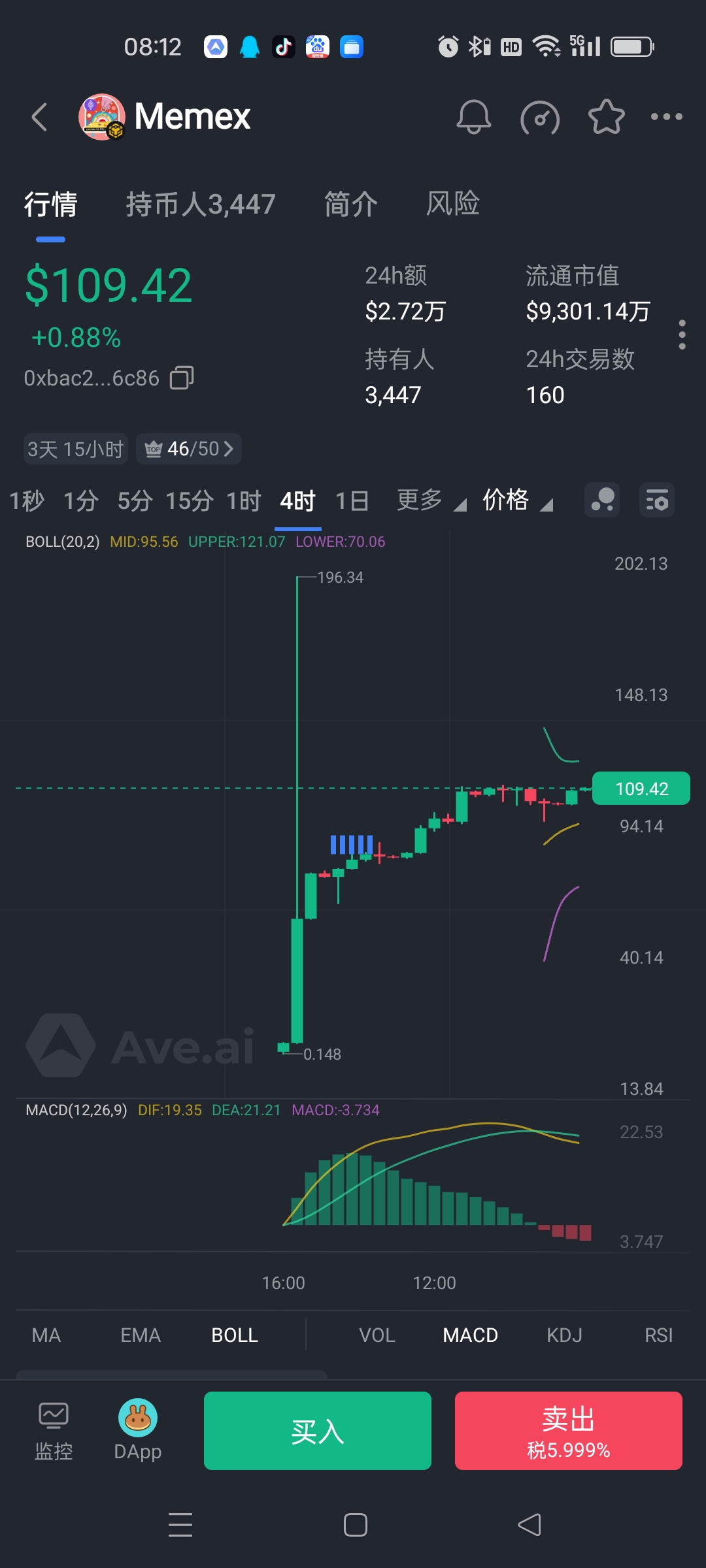Image resolution: width=706 pixels, height=1568 pixels.
Task: Tap the red 卖出 button
Action: pos(568,1431)
